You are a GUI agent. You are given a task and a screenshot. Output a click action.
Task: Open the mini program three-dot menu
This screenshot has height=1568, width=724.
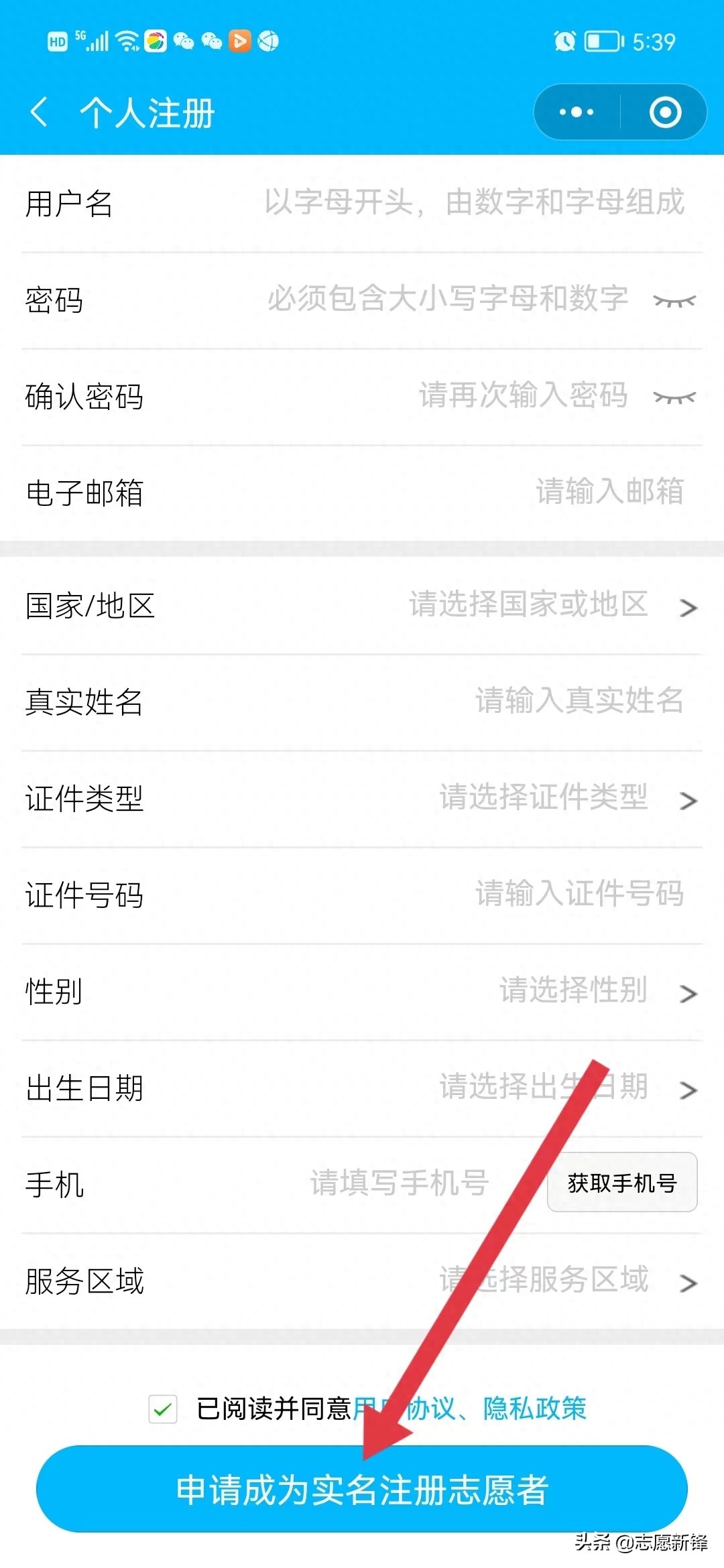point(577,112)
